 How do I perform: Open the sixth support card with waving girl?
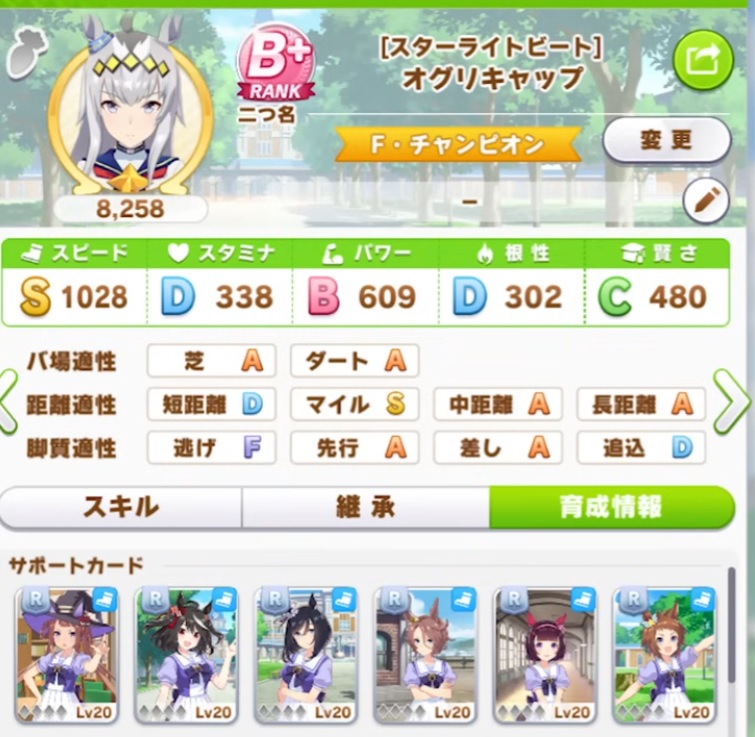(664, 654)
